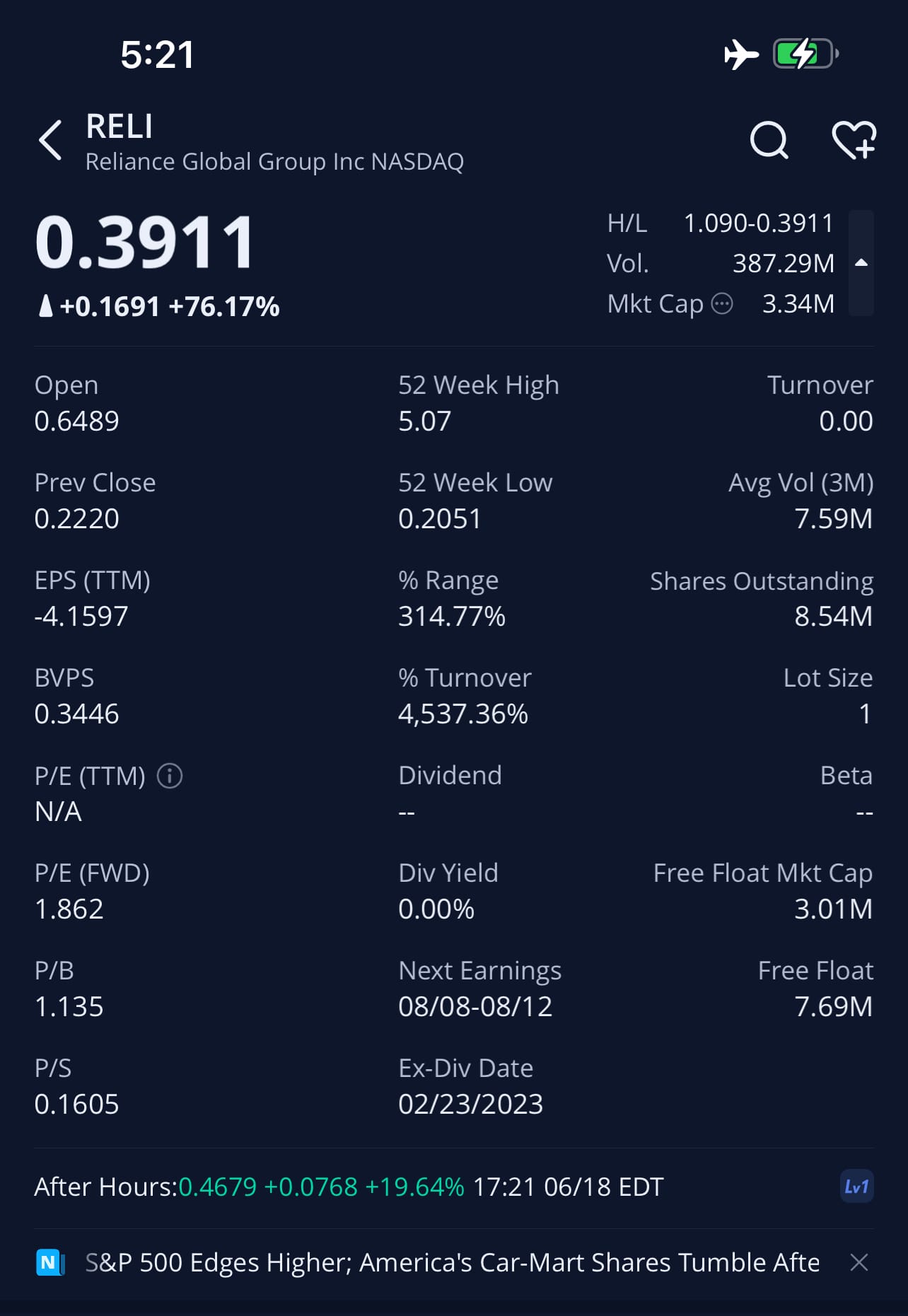Open the search magnifier icon

pyautogui.click(x=769, y=140)
